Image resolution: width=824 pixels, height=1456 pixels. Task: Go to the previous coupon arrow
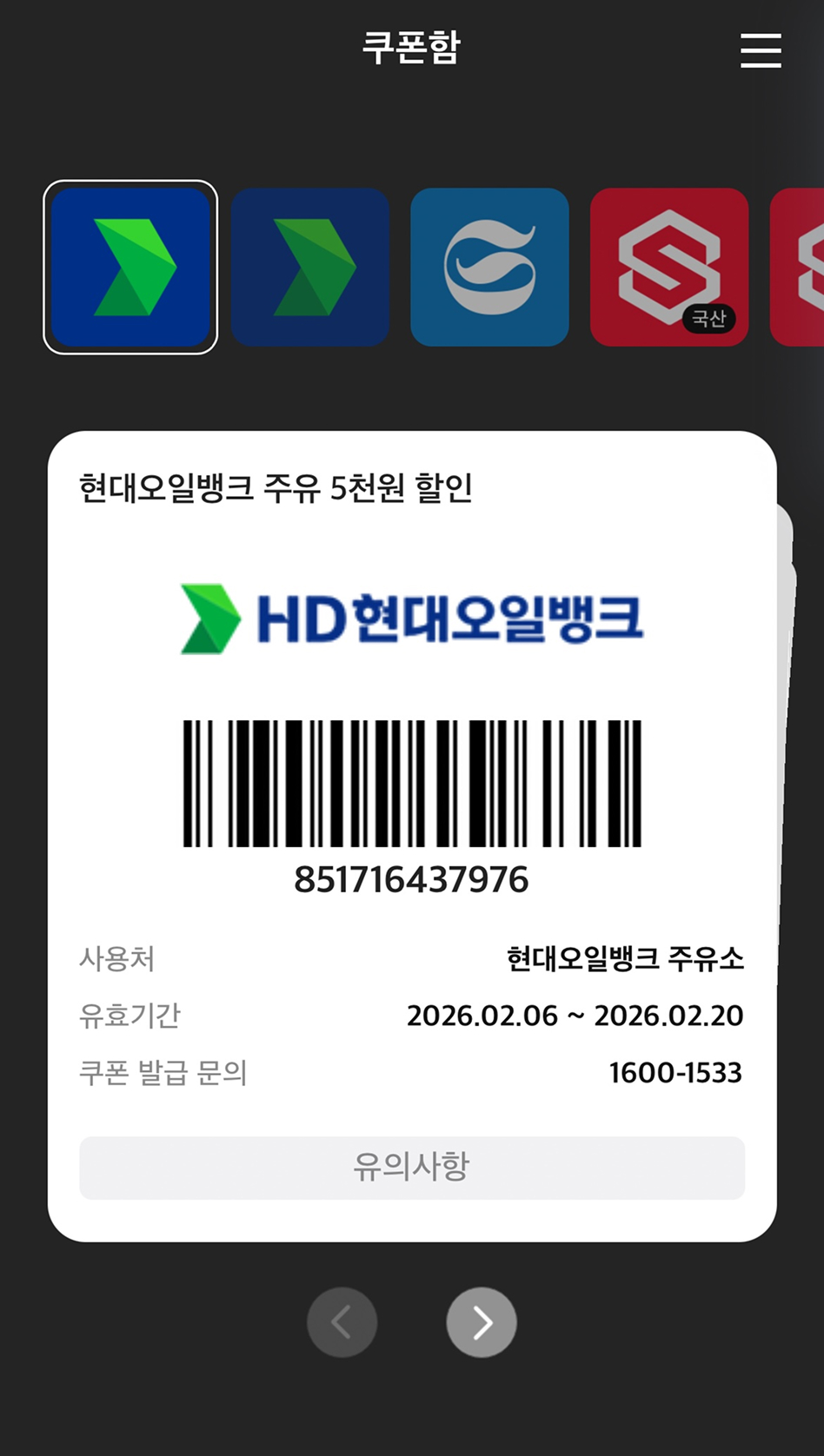[342, 1321]
